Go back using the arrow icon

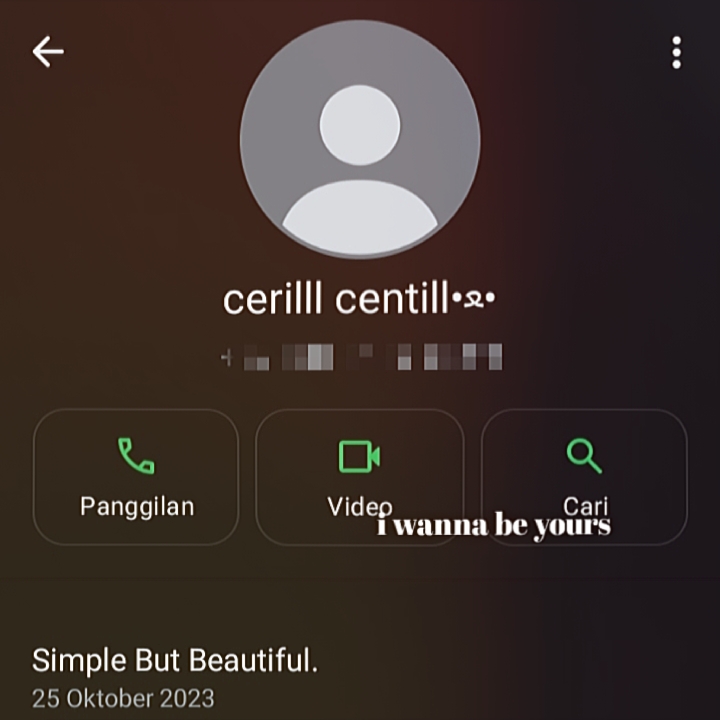[48, 52]
